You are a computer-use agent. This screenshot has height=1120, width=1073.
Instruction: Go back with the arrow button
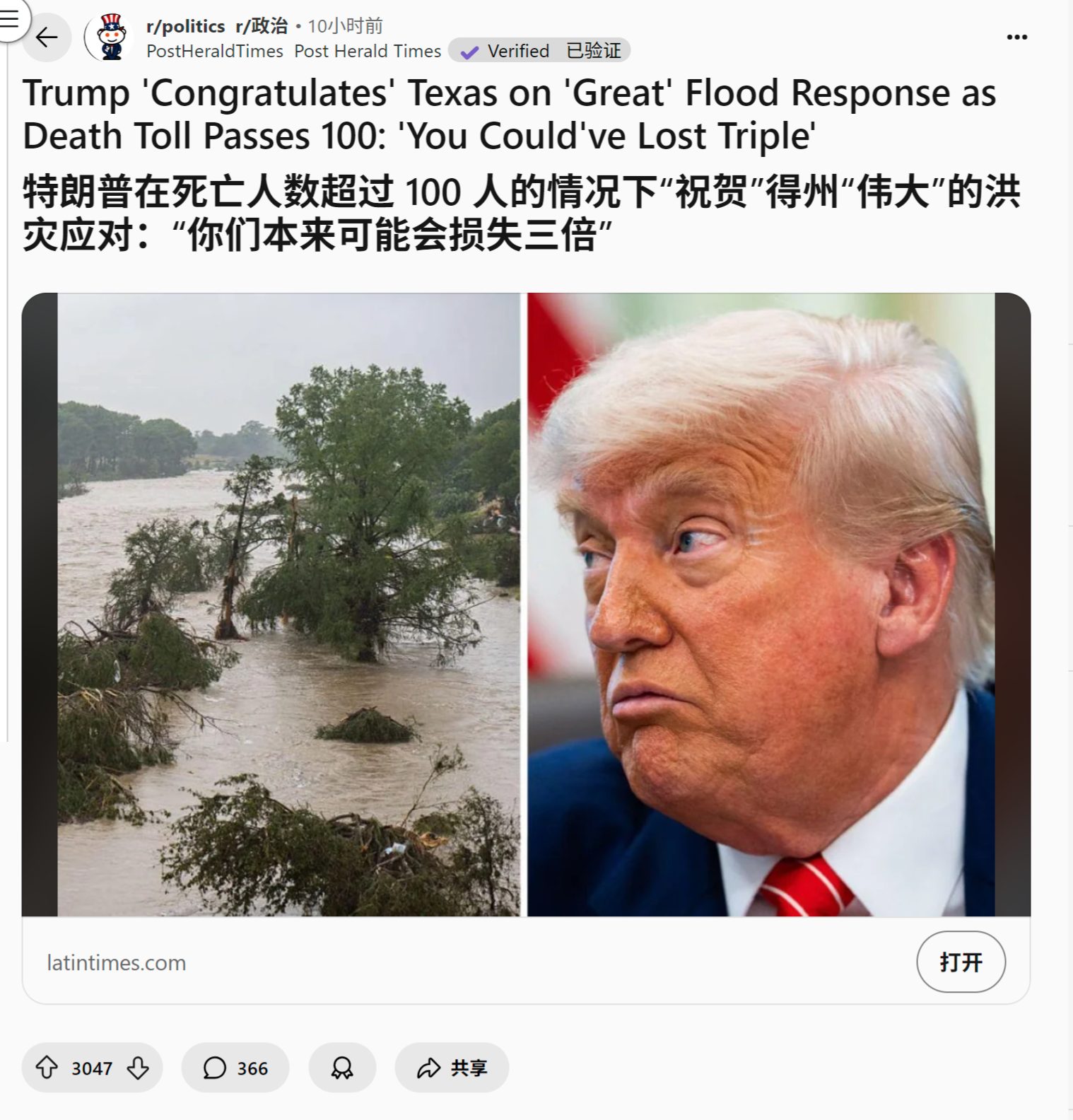[x=47, y=37]
